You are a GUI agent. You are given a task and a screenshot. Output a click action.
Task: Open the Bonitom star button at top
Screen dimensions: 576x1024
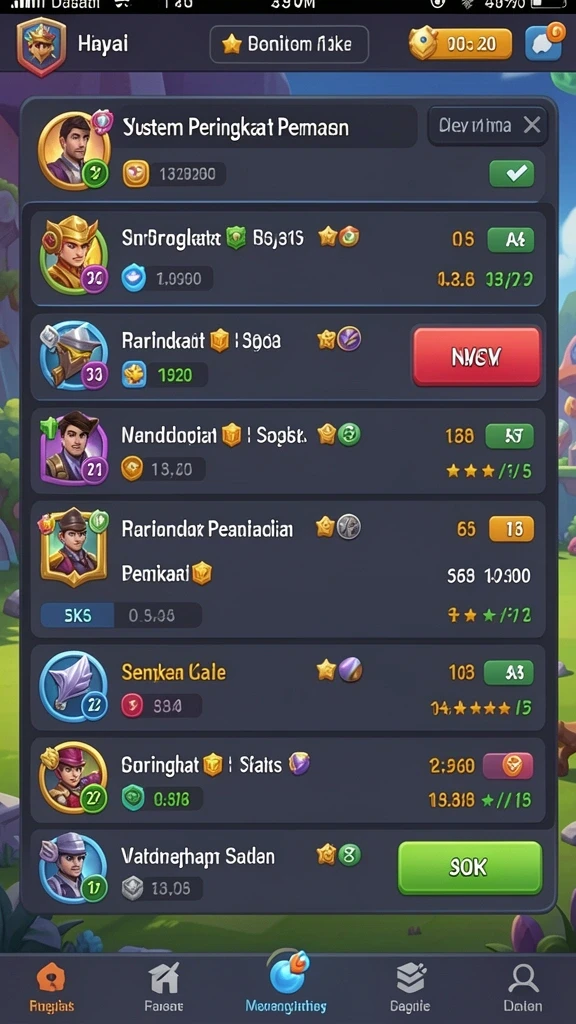pyautogui.click(x=289, y=44)
